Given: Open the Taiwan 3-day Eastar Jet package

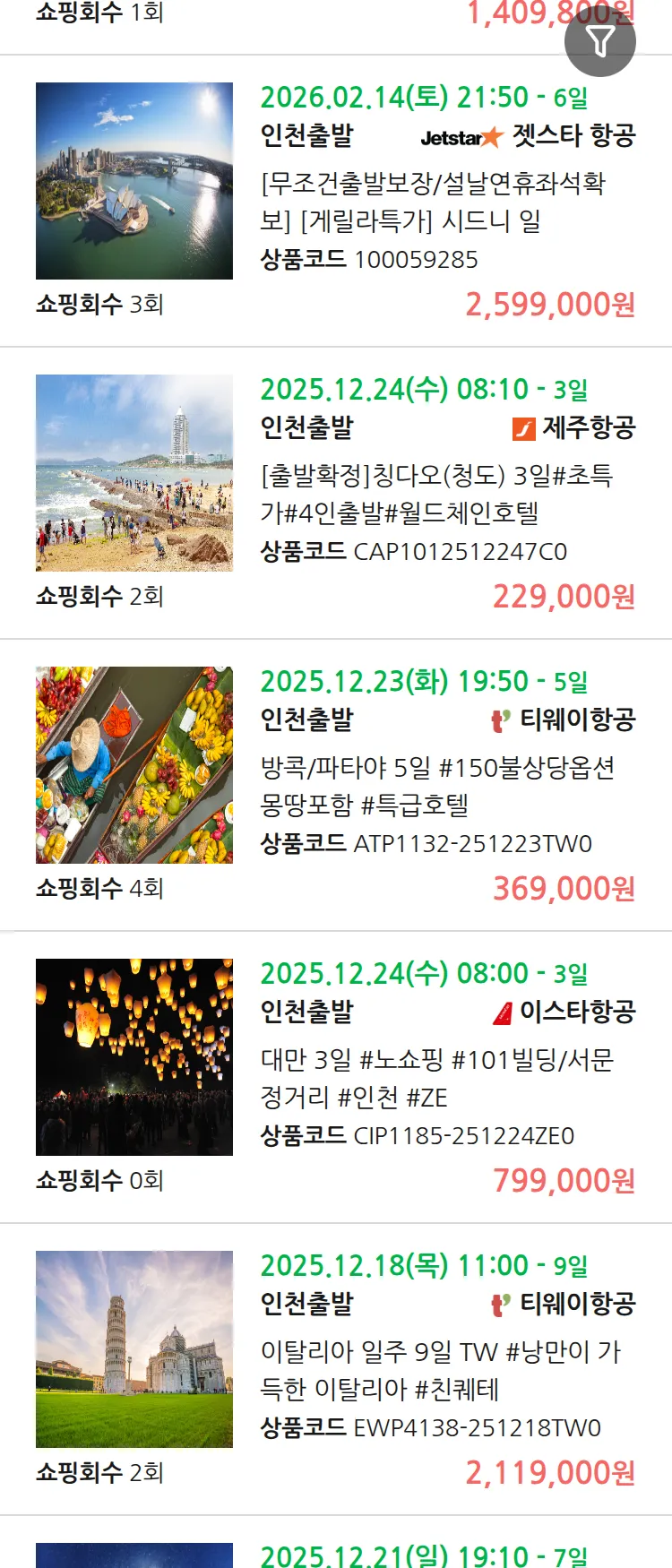Looking at the screenshot, I should tap(436, 1078).
